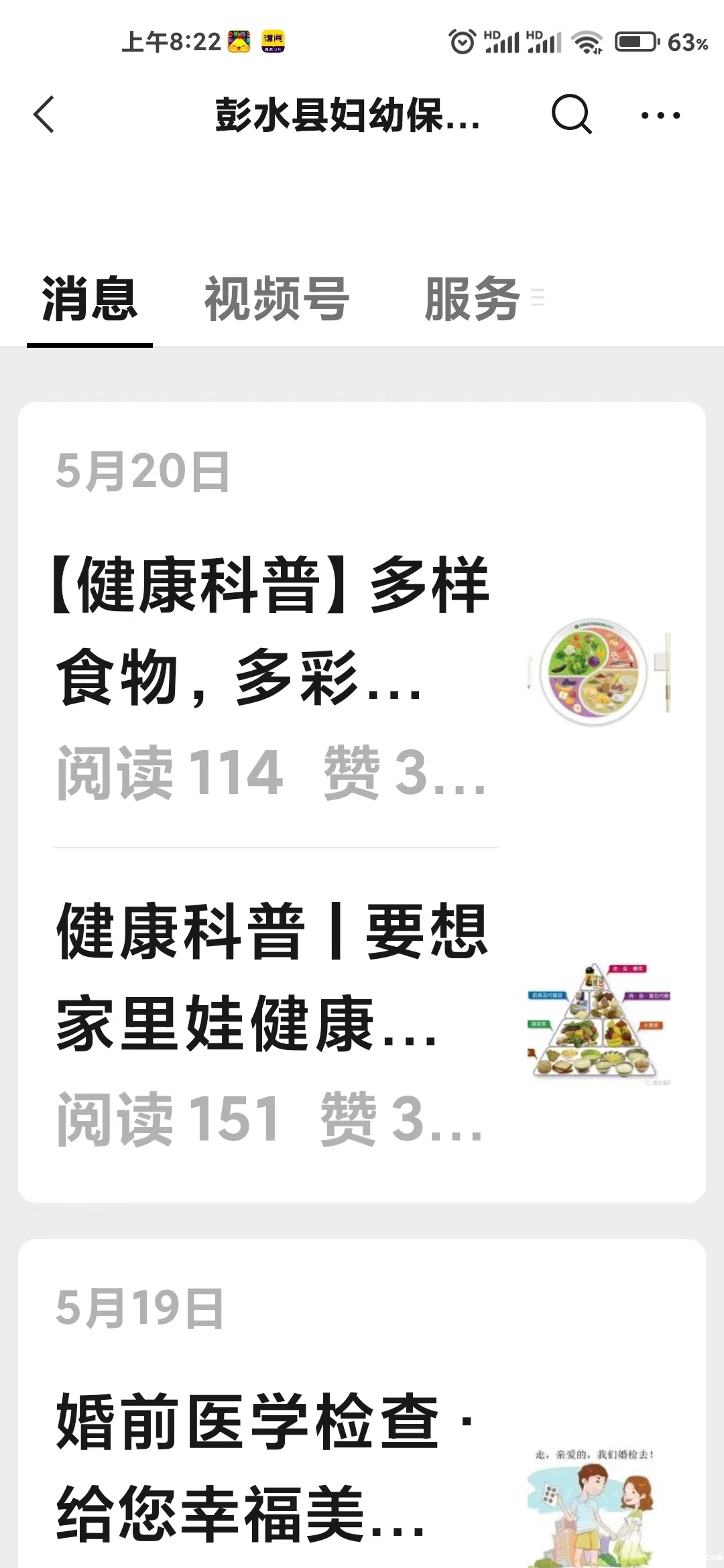Switch to the 消息 tab

pos(90,300)
